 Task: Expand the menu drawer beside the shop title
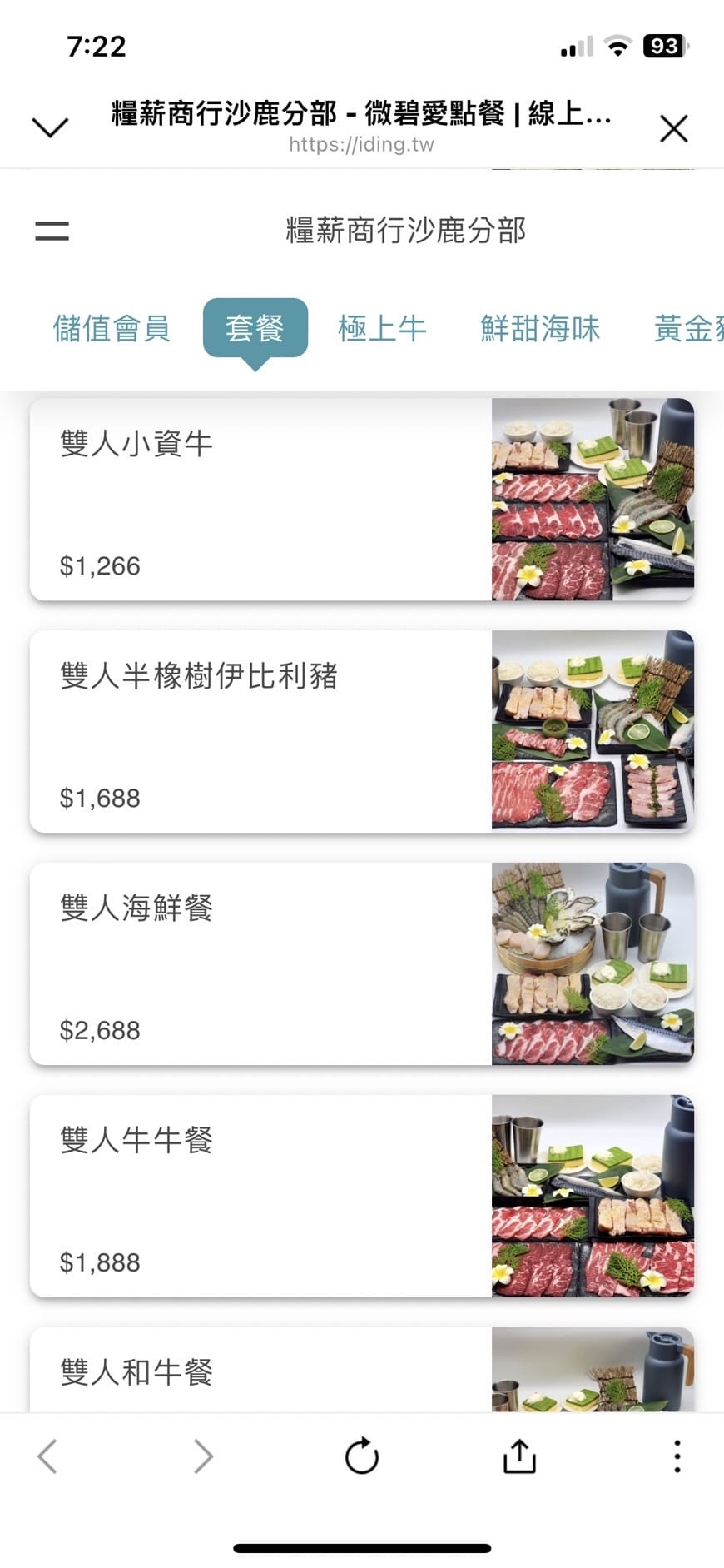coord(51,231)
